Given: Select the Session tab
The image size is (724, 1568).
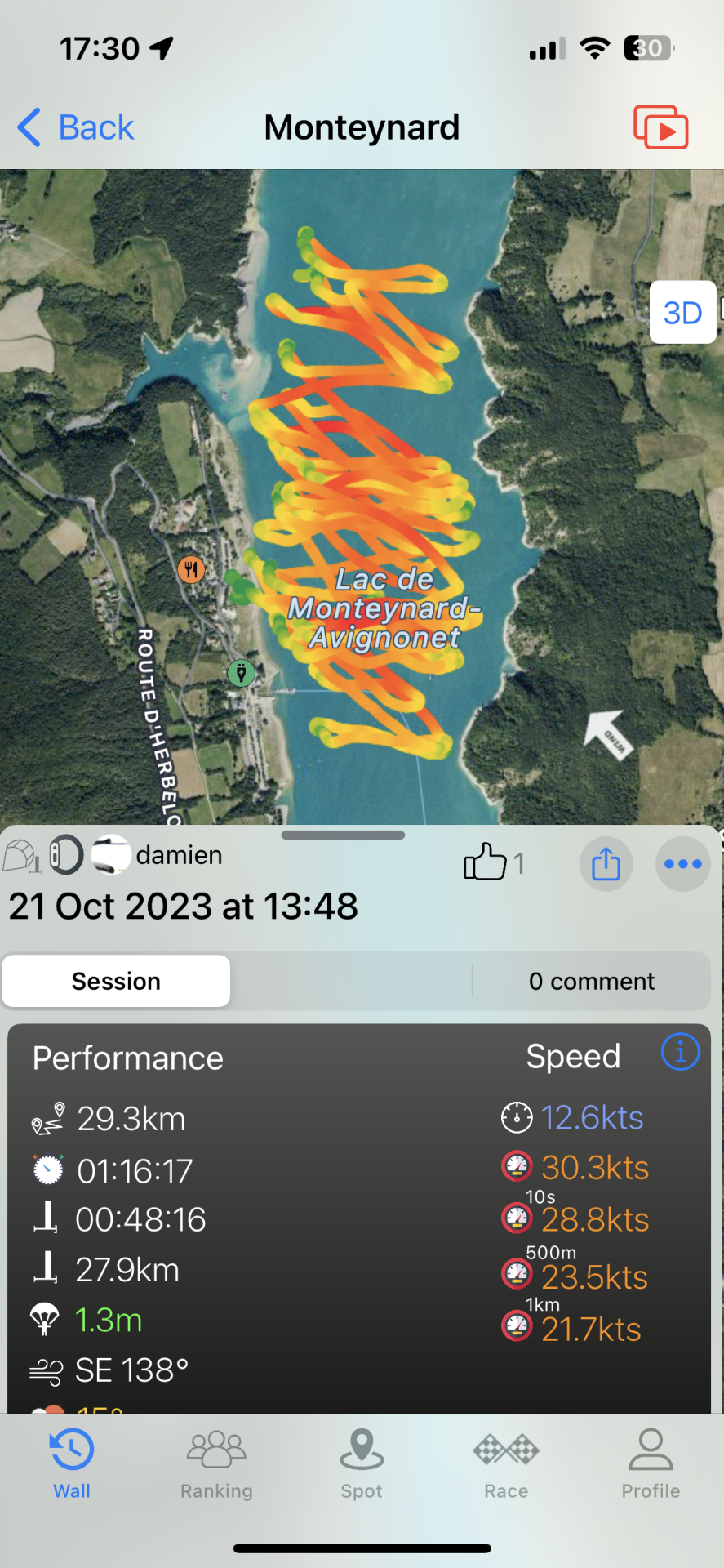Looking at the screenshot, I should tap(116, 981).
